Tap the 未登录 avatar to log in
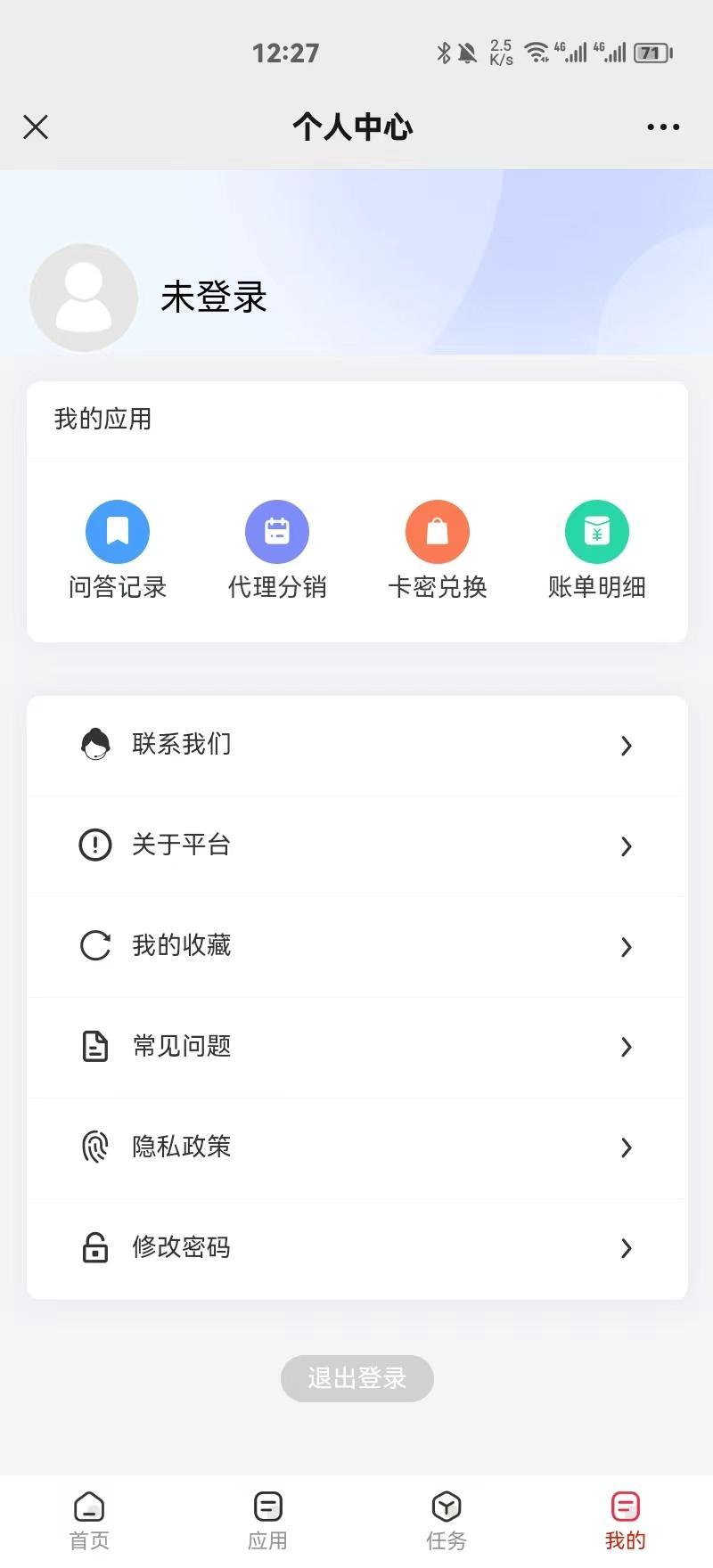Screen dimensions: 713x1568 pyautogui.click(x=84, y=298)
